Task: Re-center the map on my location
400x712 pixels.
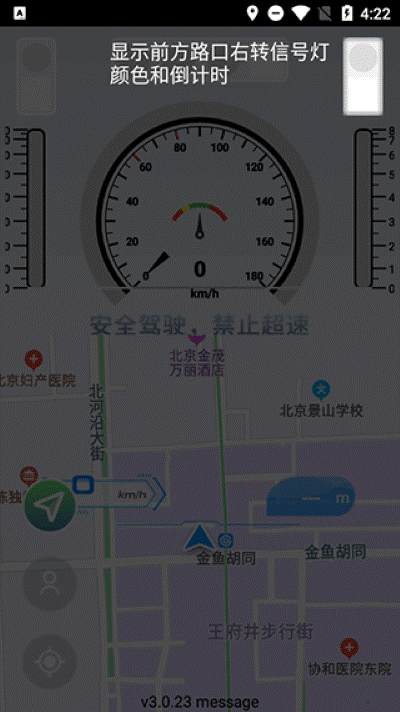Action: (x=49, y=662)
